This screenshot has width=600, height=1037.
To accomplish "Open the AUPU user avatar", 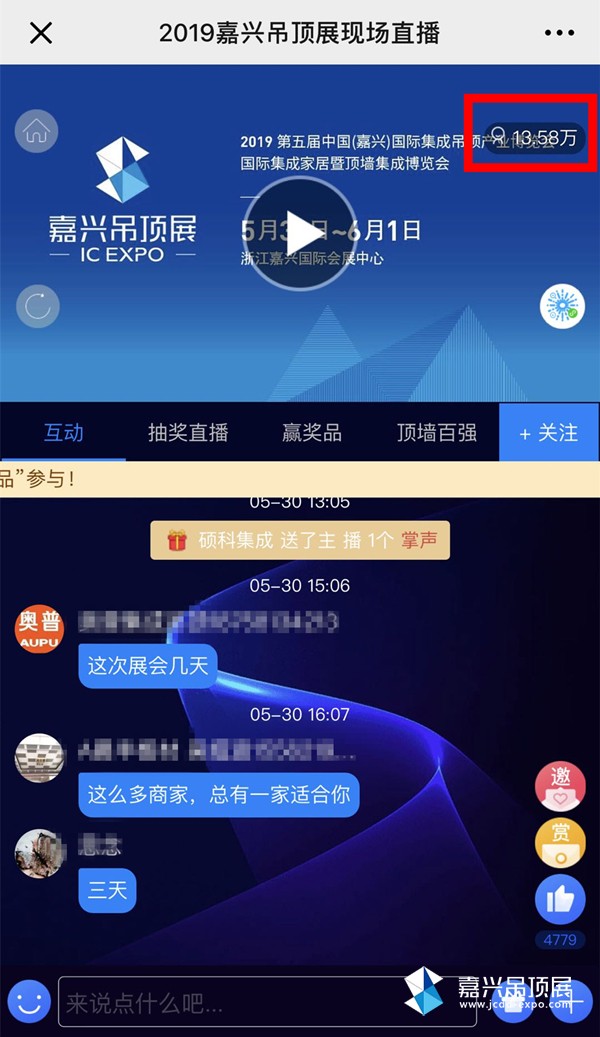I will pos(39,627).
